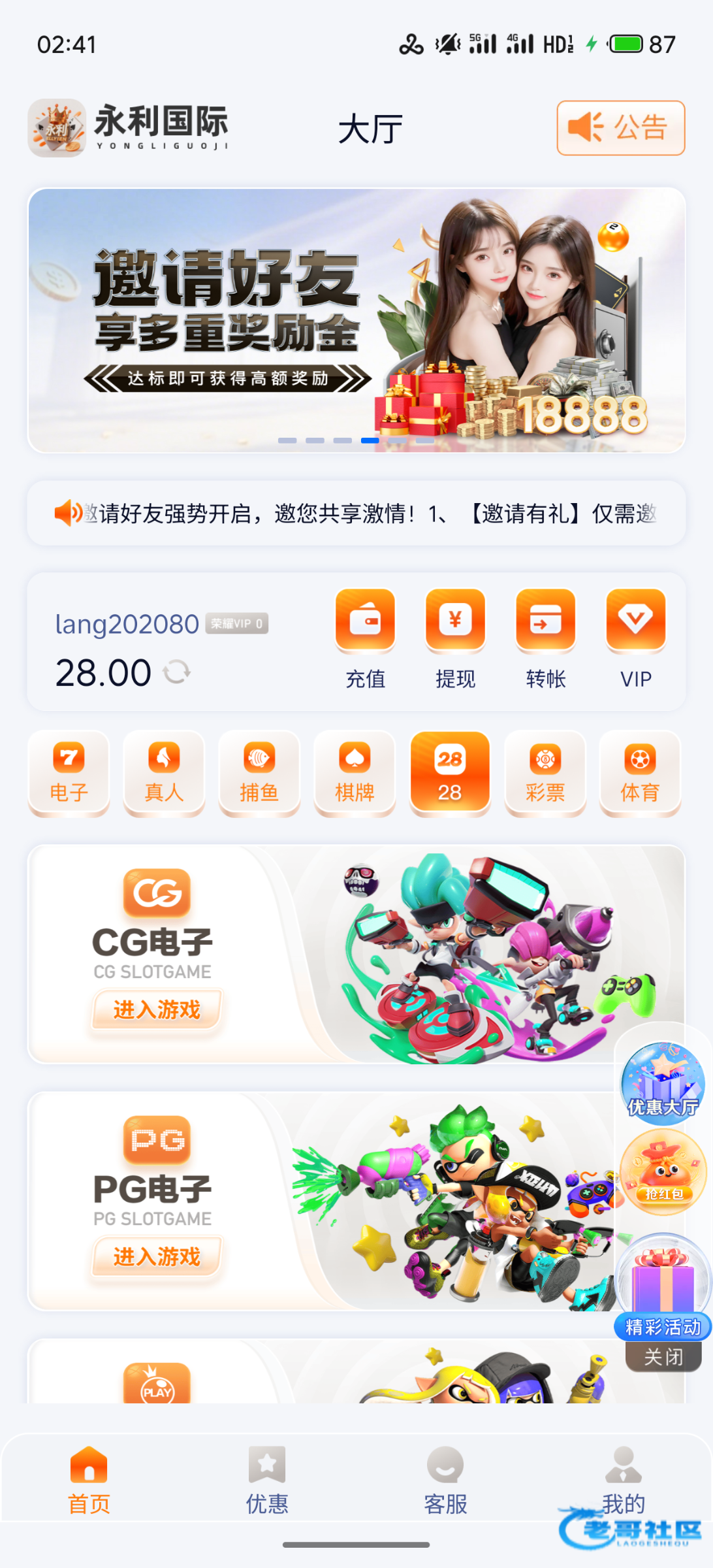Open the 抢红包 red packet shortcut
713x1568 pixels.
pos(662,1173)
